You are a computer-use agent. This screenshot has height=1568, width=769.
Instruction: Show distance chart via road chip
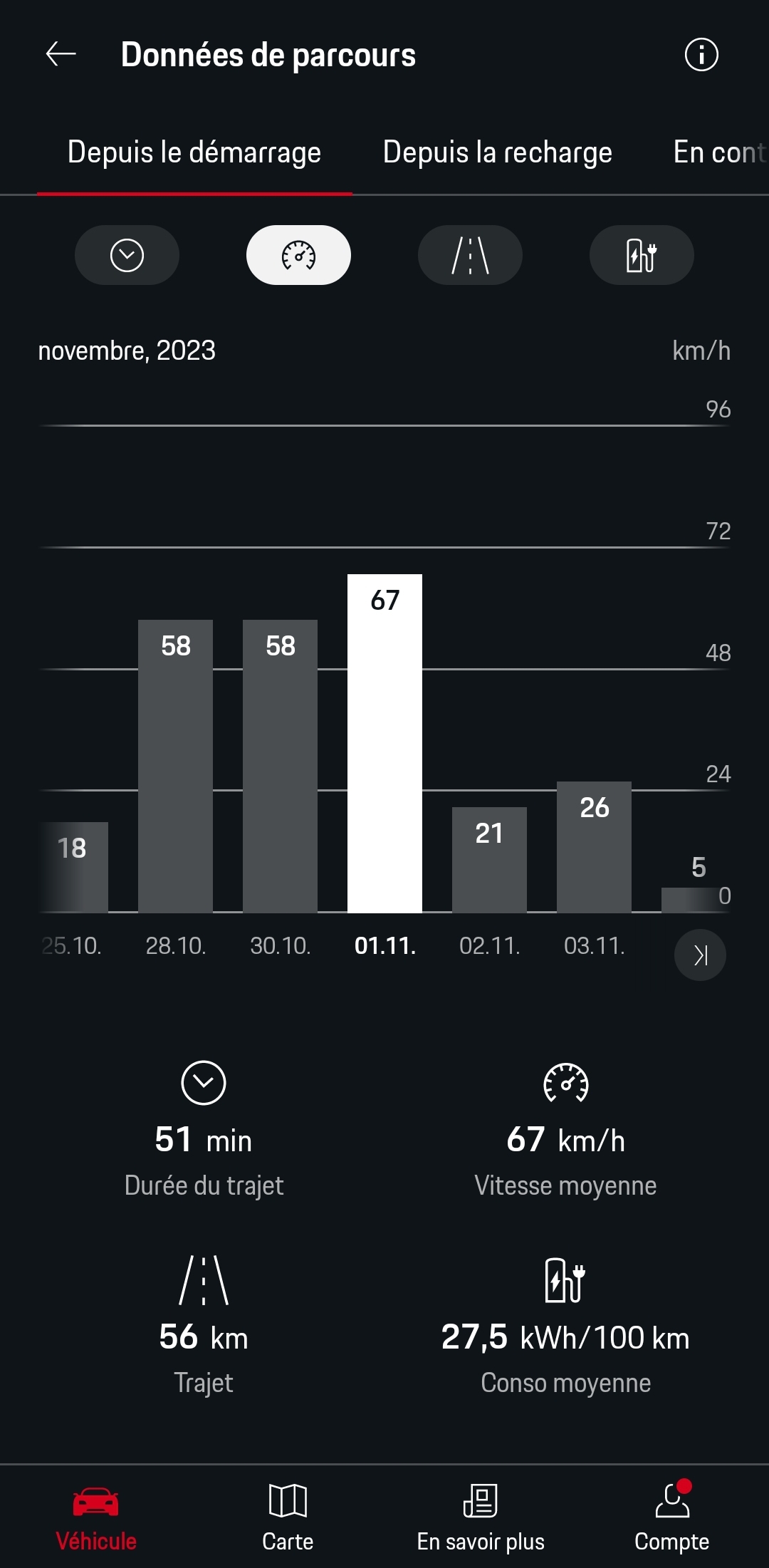tap(470, 255)
